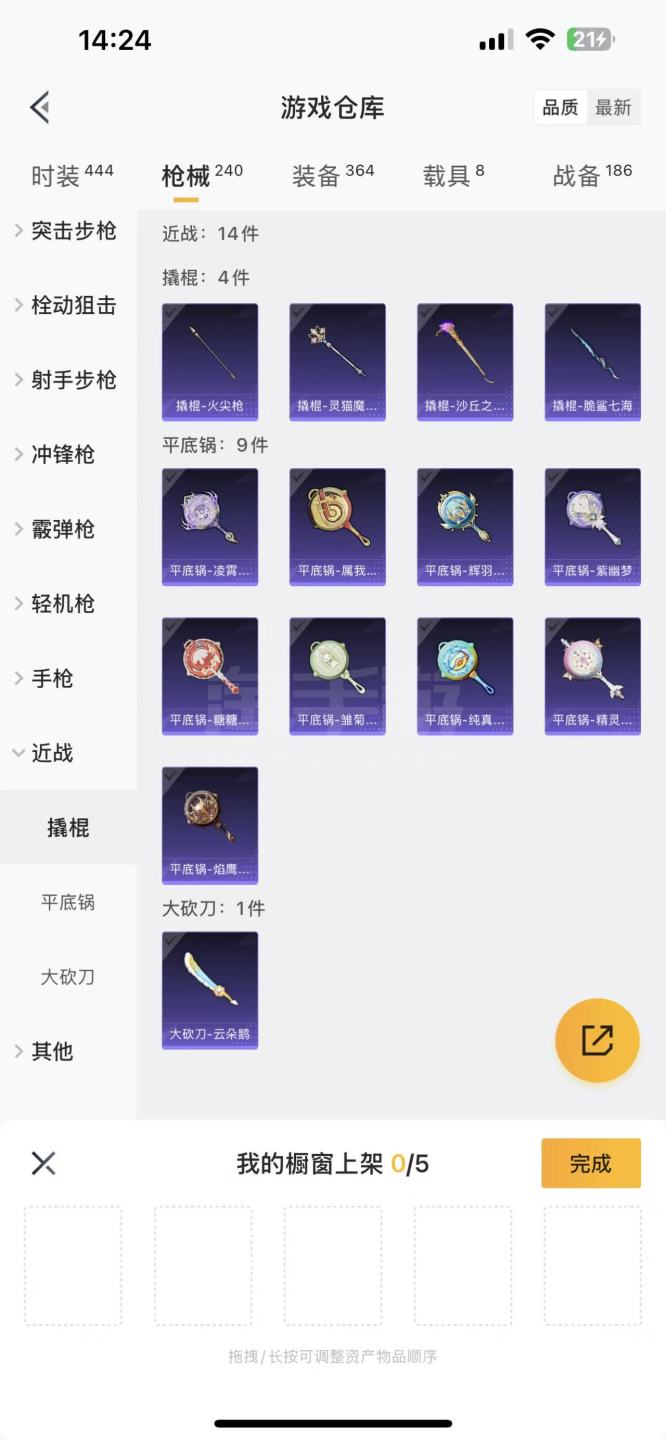Select the 大砍刀-云朵鹅 item

click(x=210, y=990)
